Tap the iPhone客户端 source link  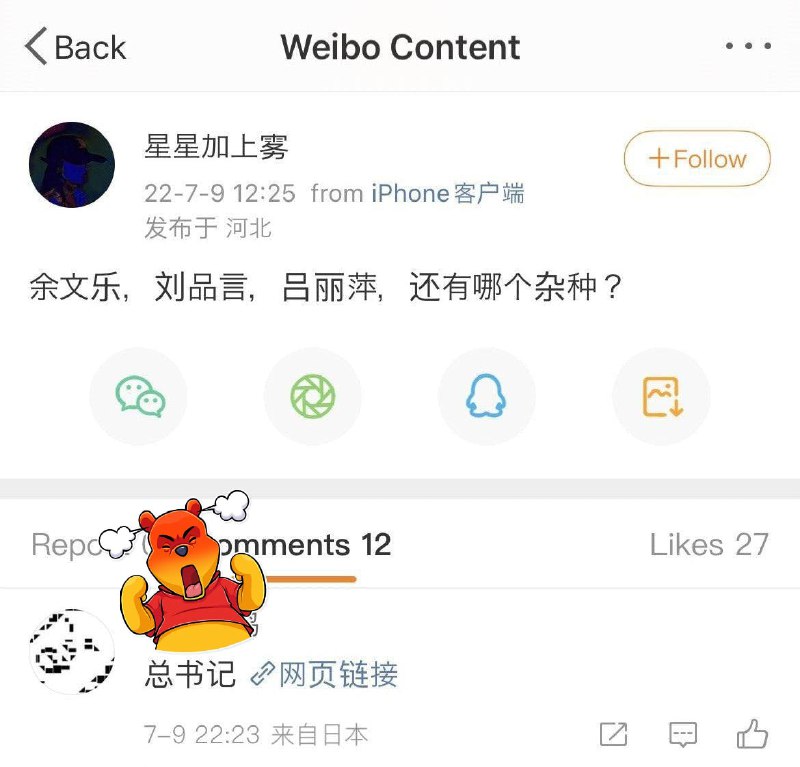pos(447,193)
